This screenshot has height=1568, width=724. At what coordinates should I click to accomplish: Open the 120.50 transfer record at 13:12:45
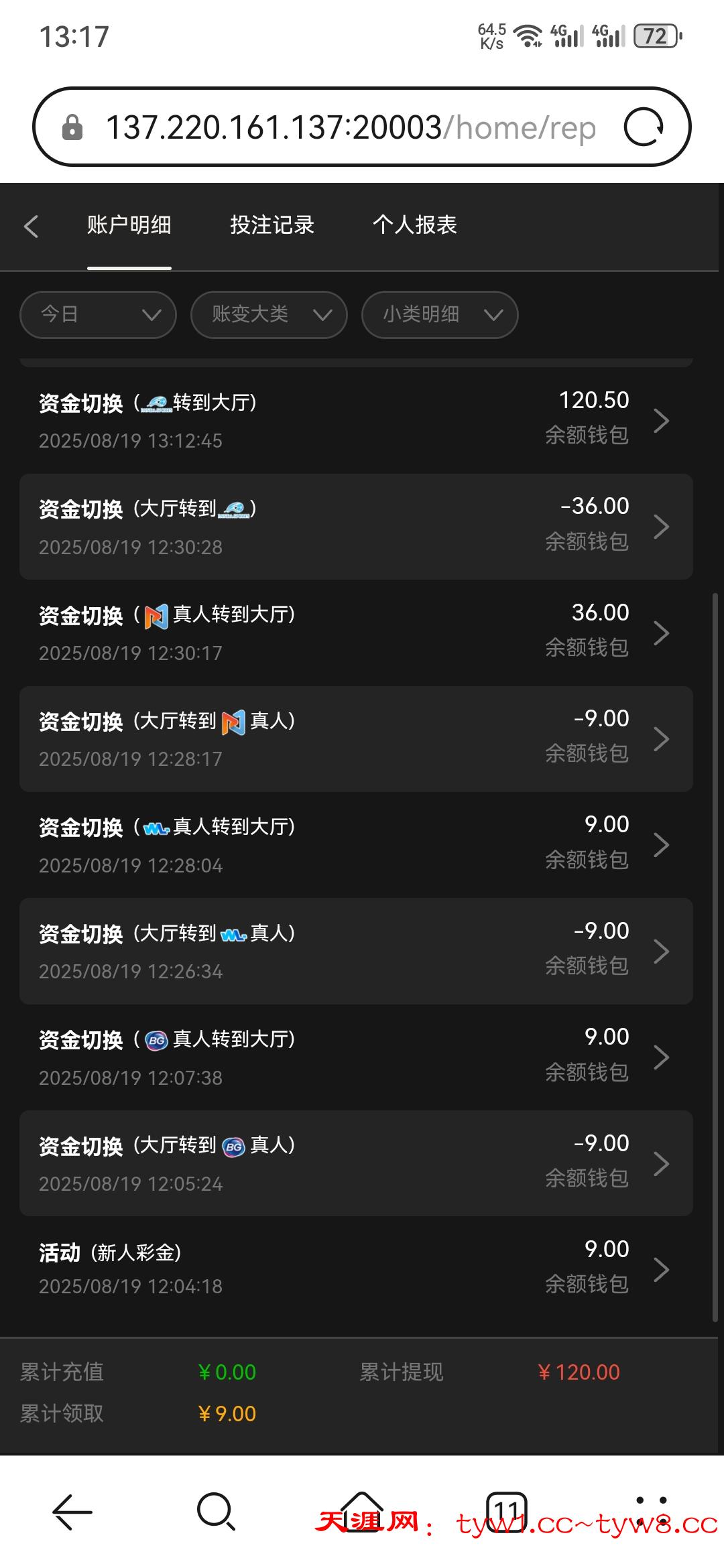[355, 421]
